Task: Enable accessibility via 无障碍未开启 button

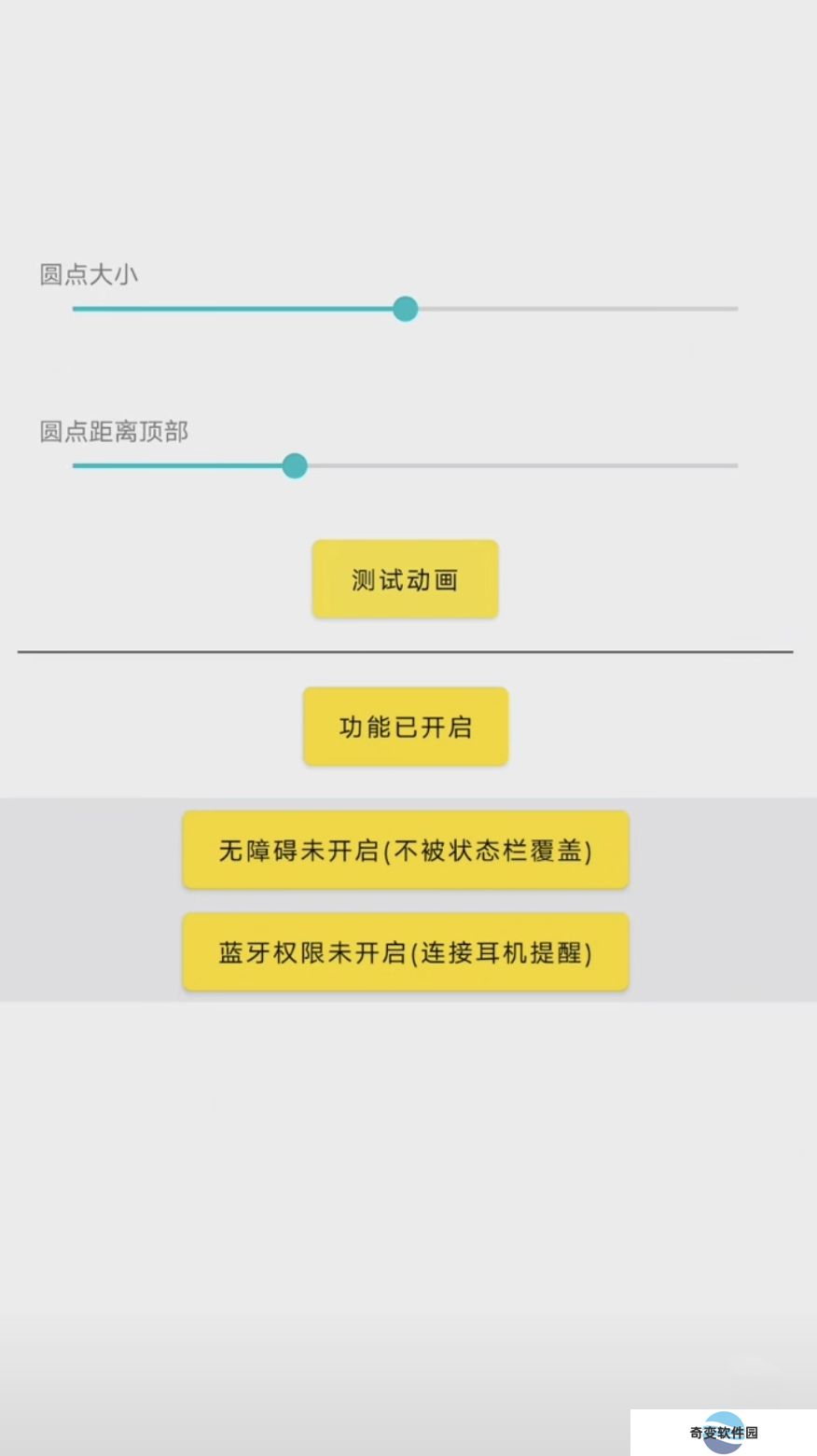Action: 405,850
